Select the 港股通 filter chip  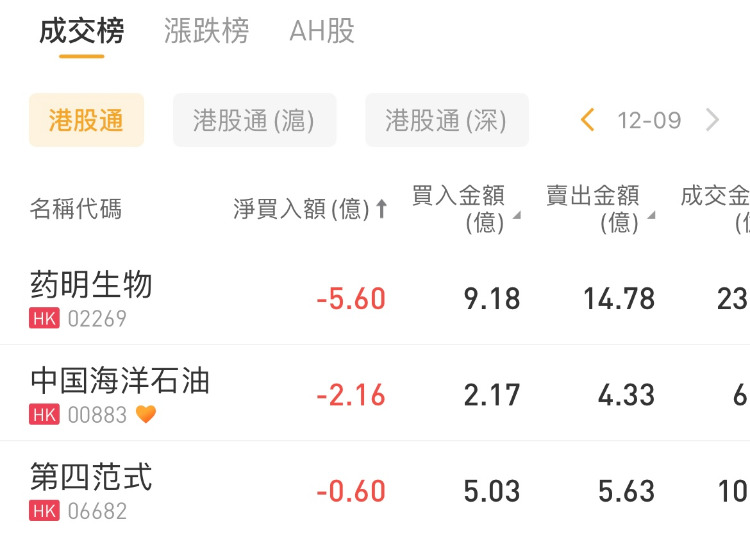pos(86,121)
